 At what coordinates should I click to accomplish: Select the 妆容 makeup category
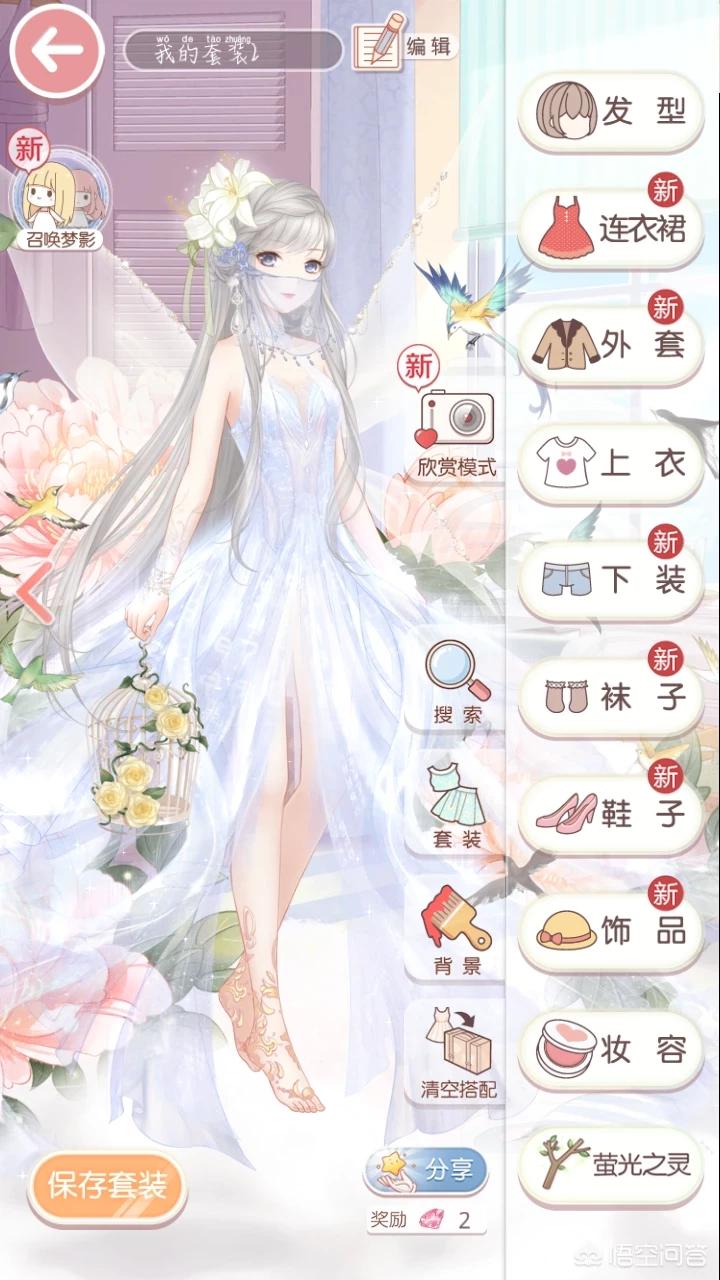[611, 1049]
